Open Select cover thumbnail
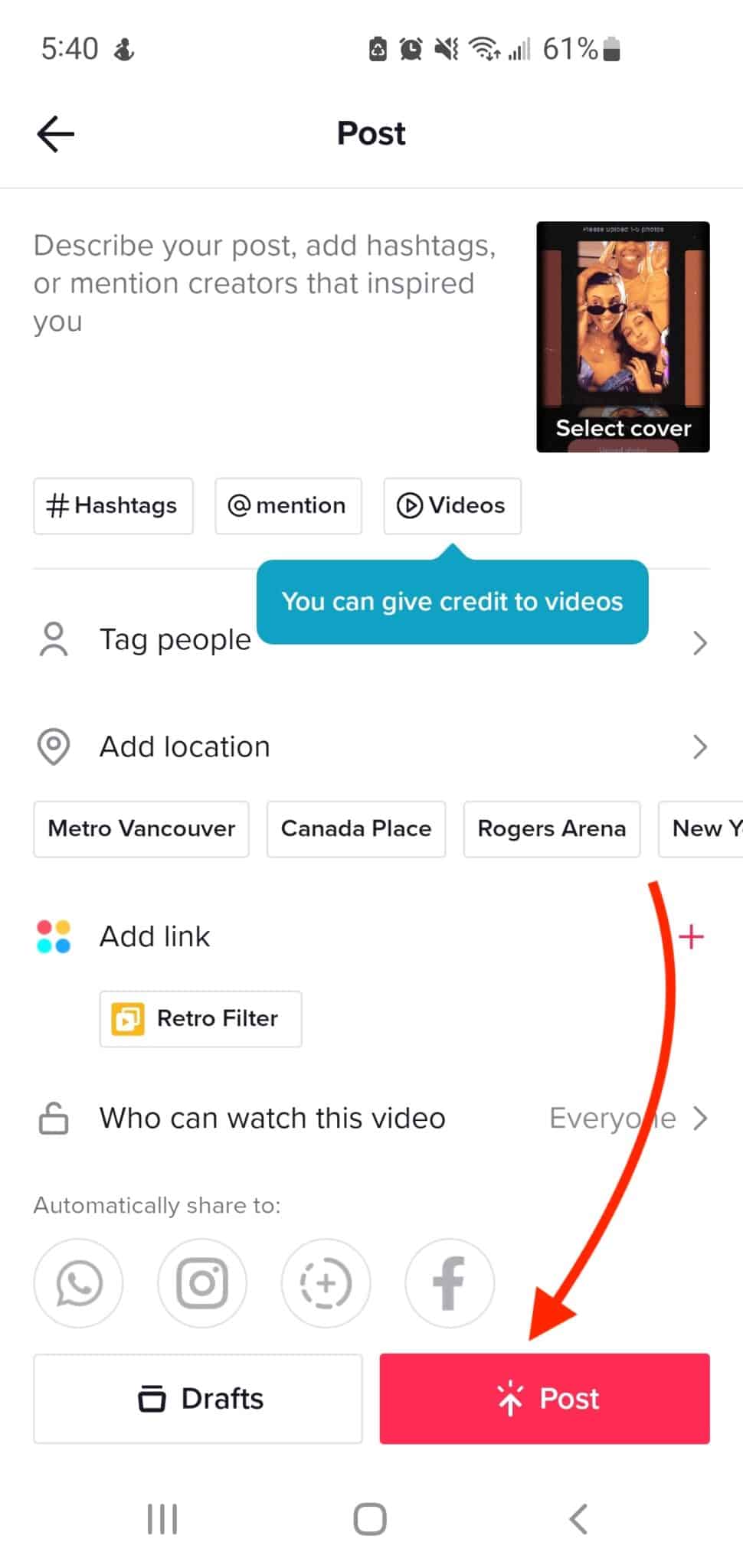 click(x=623, y=337)
